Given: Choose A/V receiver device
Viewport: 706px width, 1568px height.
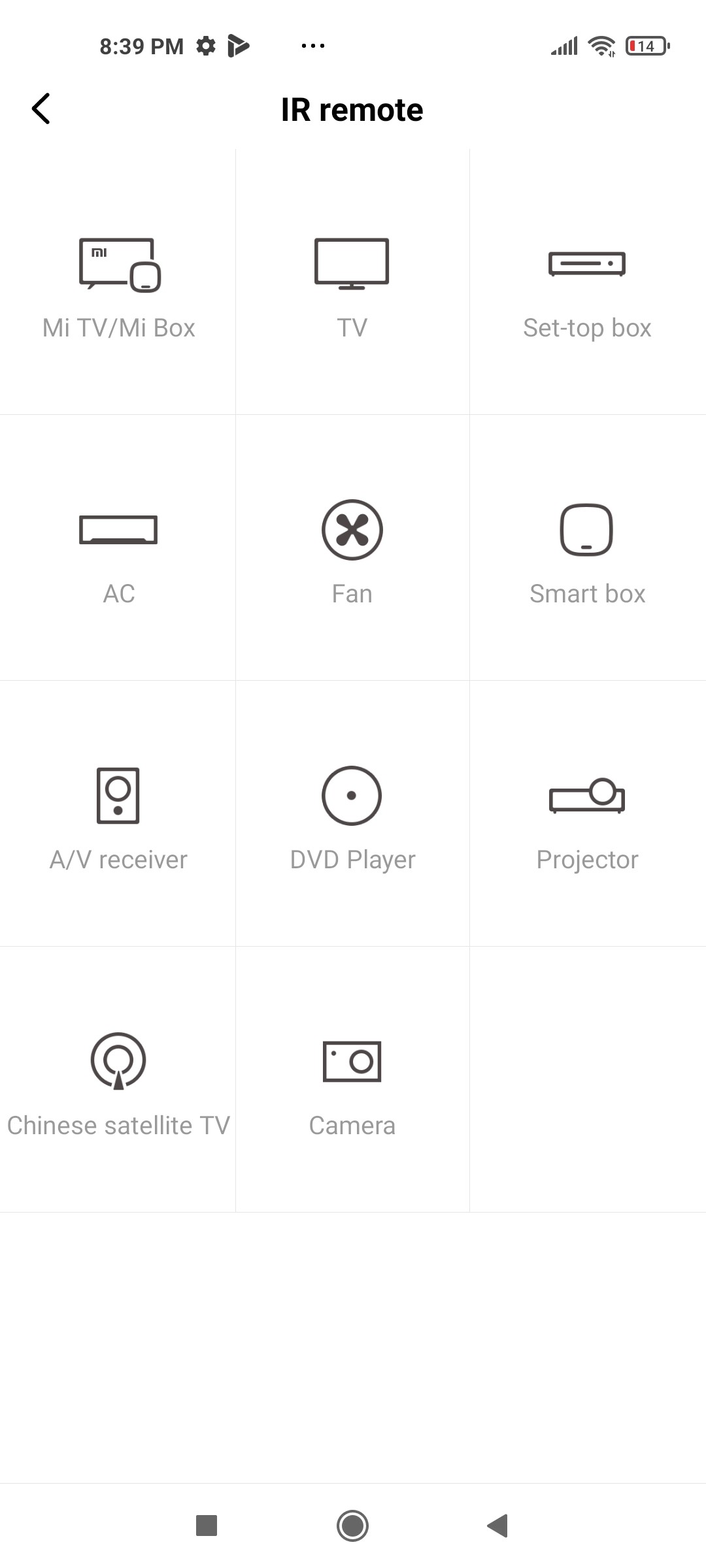Looking at the screenshot, I should pos(118,813).
